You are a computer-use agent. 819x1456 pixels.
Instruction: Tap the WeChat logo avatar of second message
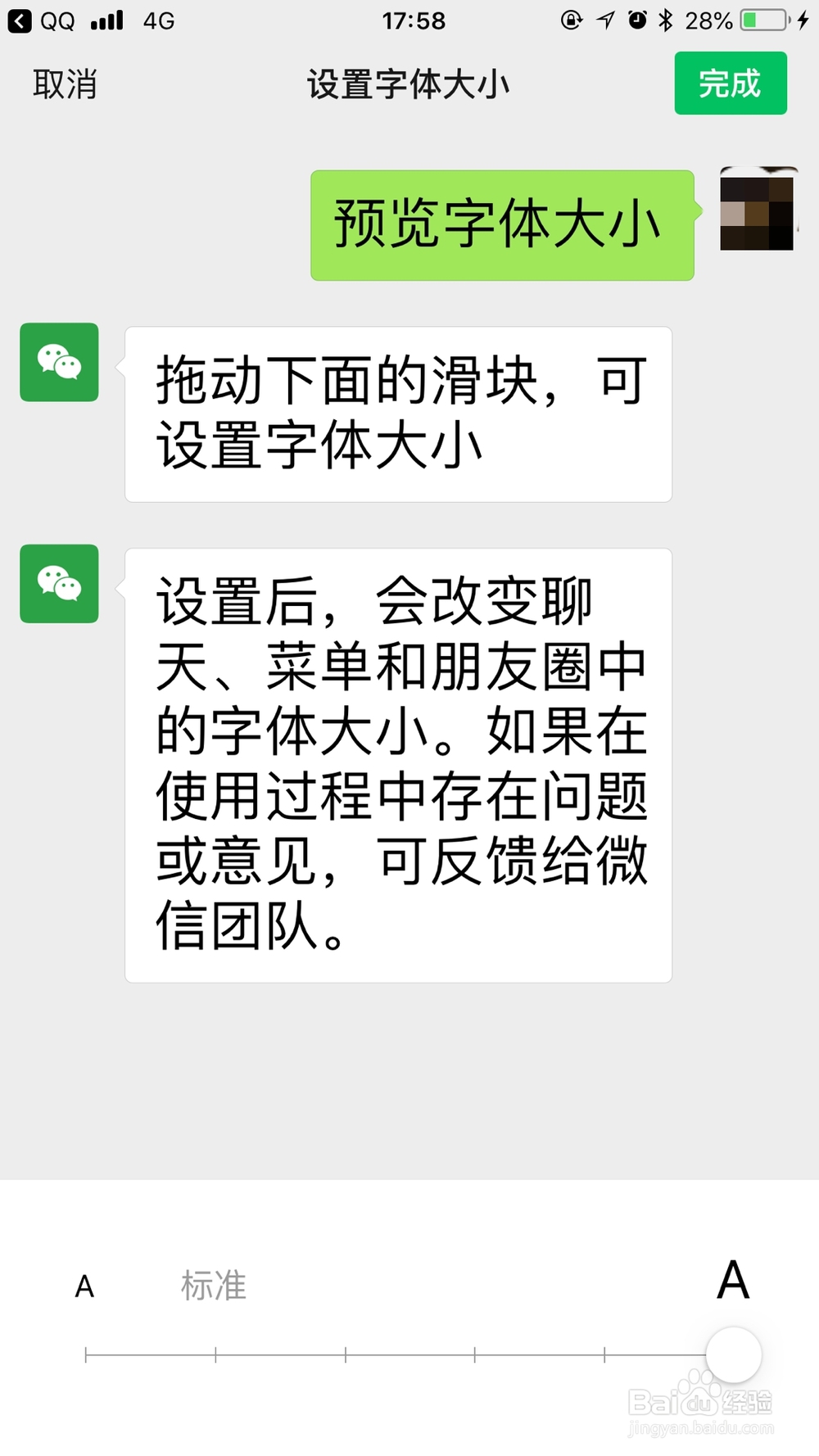tap(59, 583)
